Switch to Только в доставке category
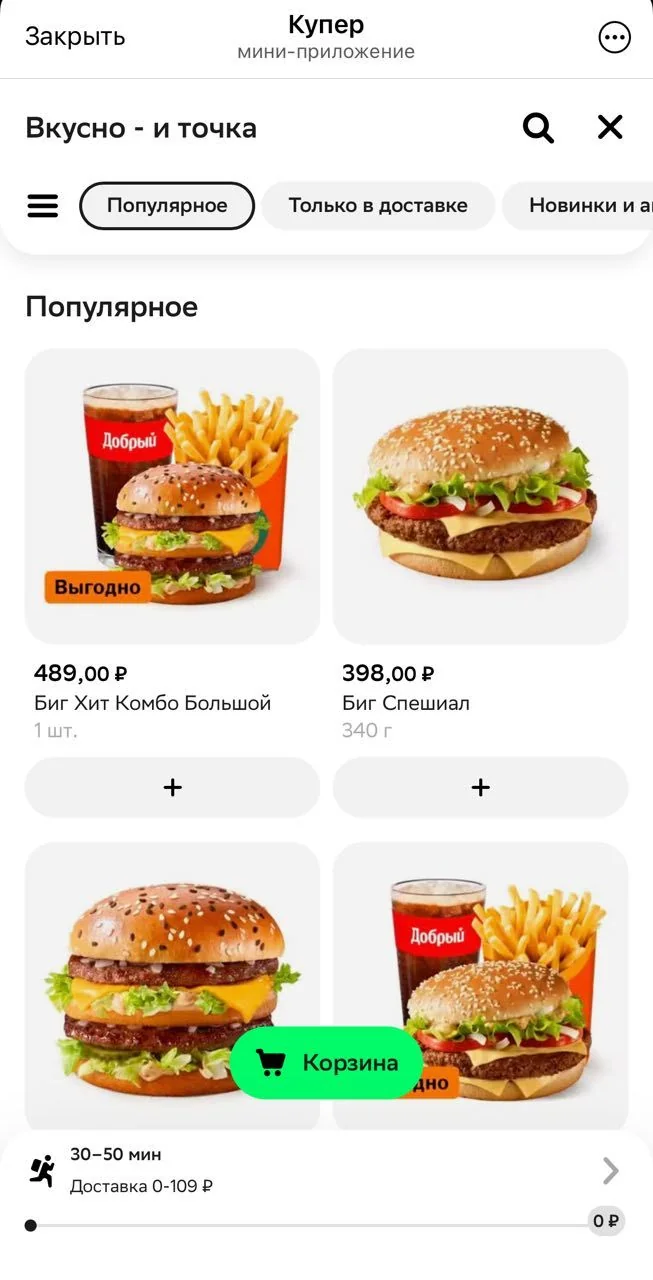 [x=378, y=206]
